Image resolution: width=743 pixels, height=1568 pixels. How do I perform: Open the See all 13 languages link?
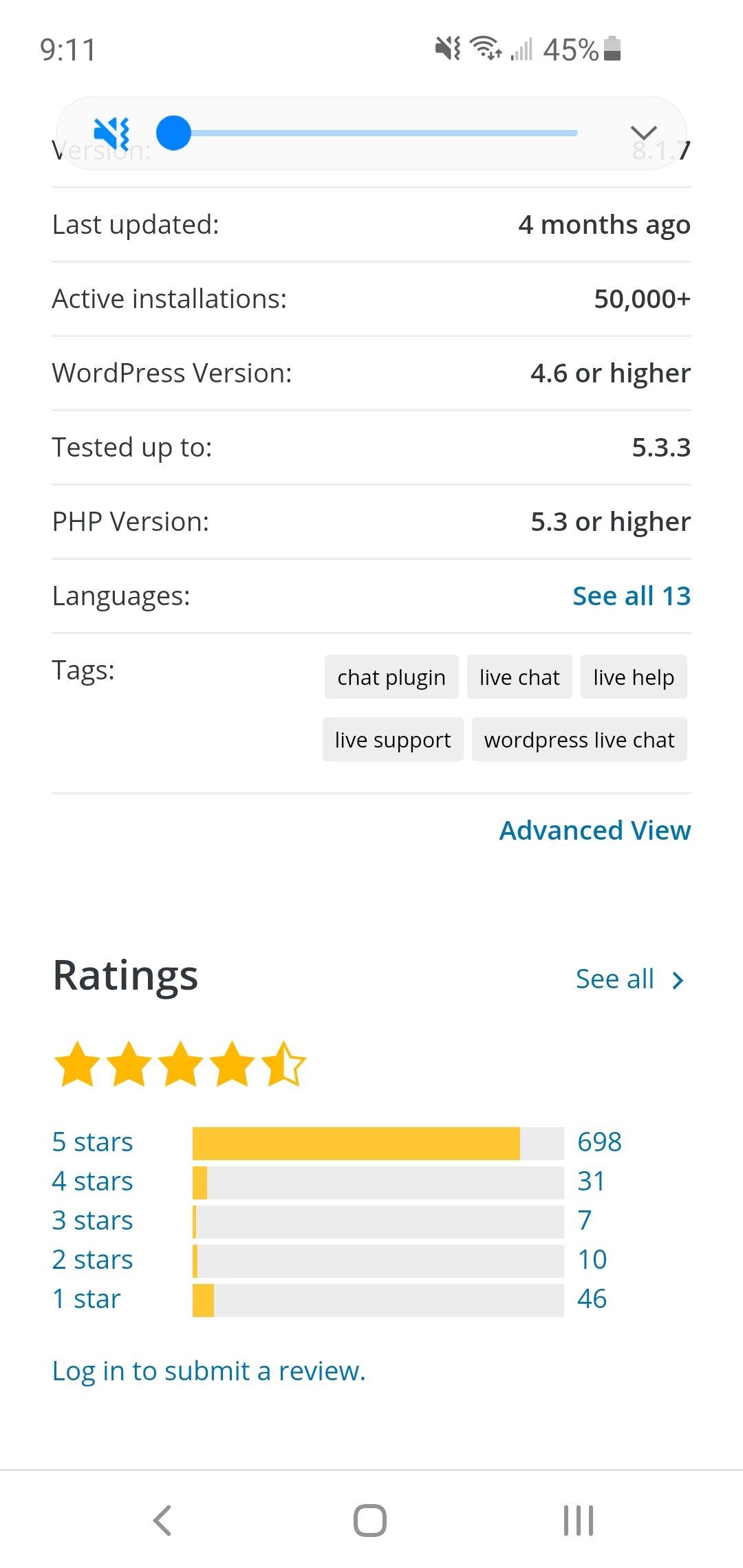coord(632,596)
